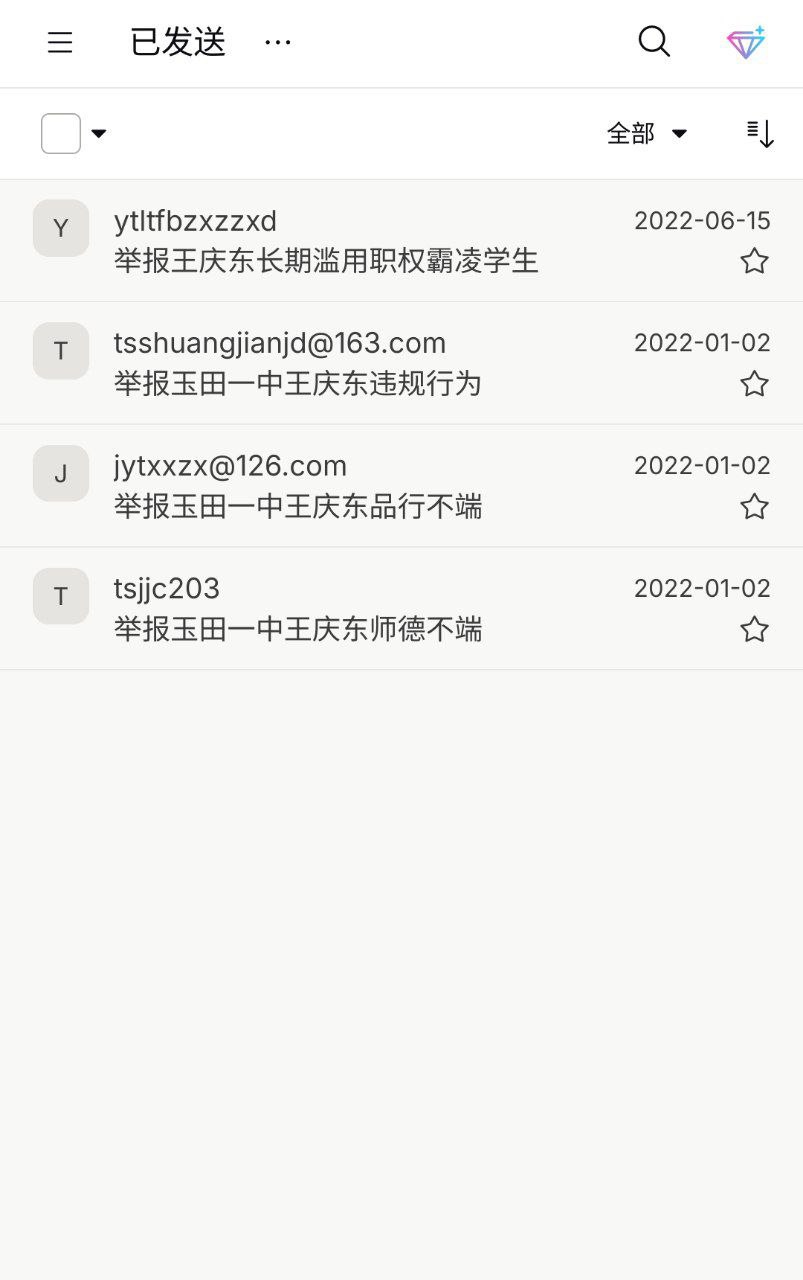Image resolution: width=803 pixels, height=1280 pixels.
Task: Expand the 全部 filter dropdown
Action: [x=647, y=133]
